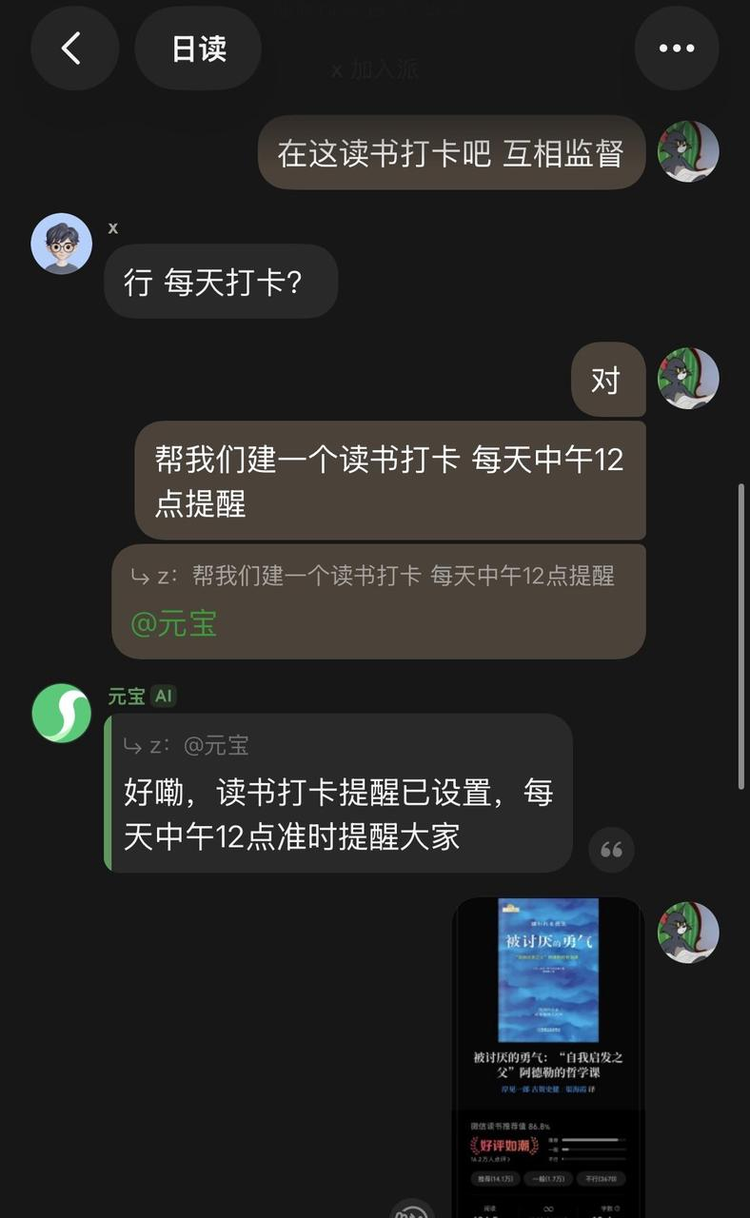This screenshot has height=1218, width=750.
Task: Tap the quoted reply above the @元宝 mention
Action: coord(378,576)
